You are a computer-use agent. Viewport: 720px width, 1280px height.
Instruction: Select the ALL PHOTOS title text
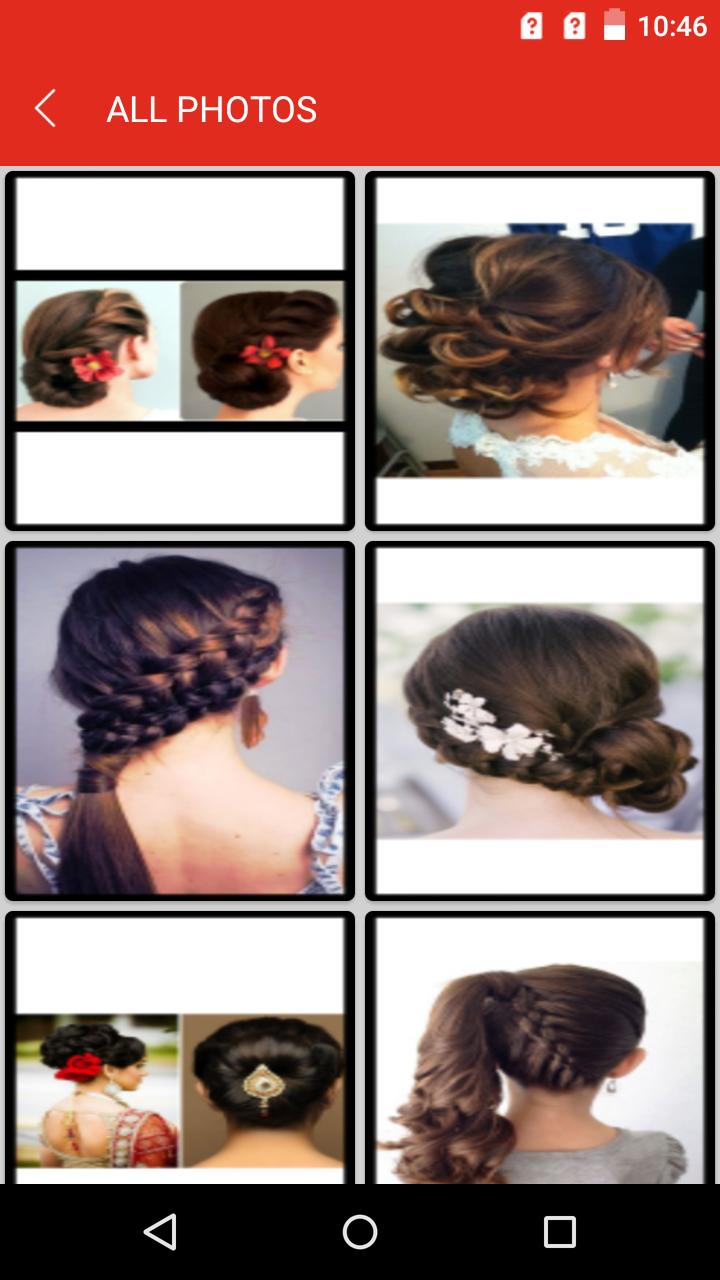(x=211, y=108)
